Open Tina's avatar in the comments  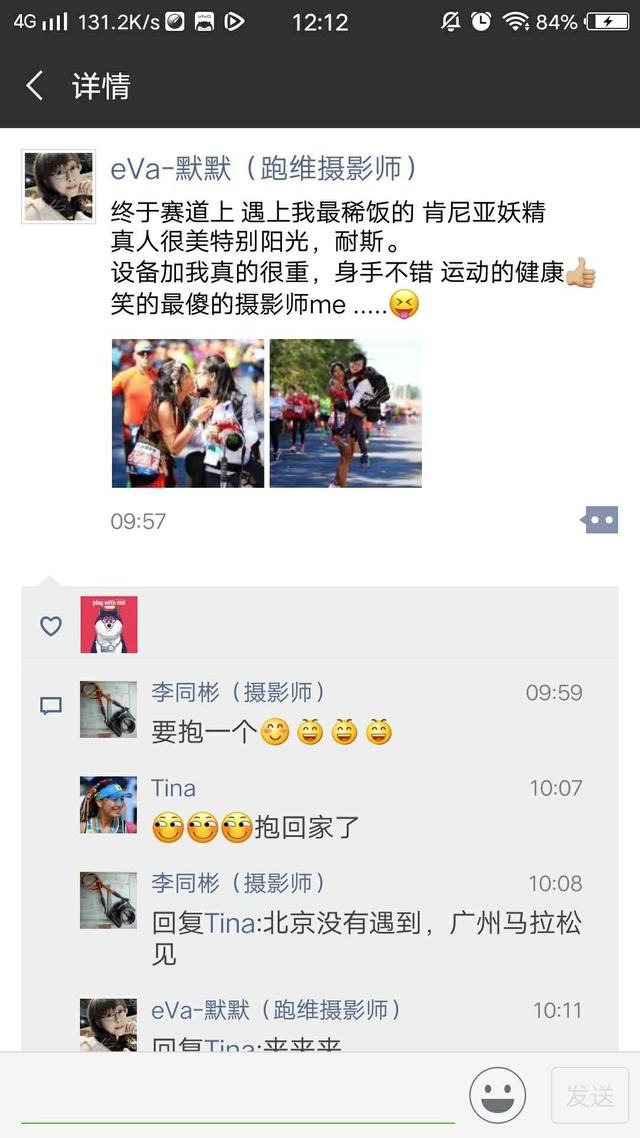click(108, 804)
